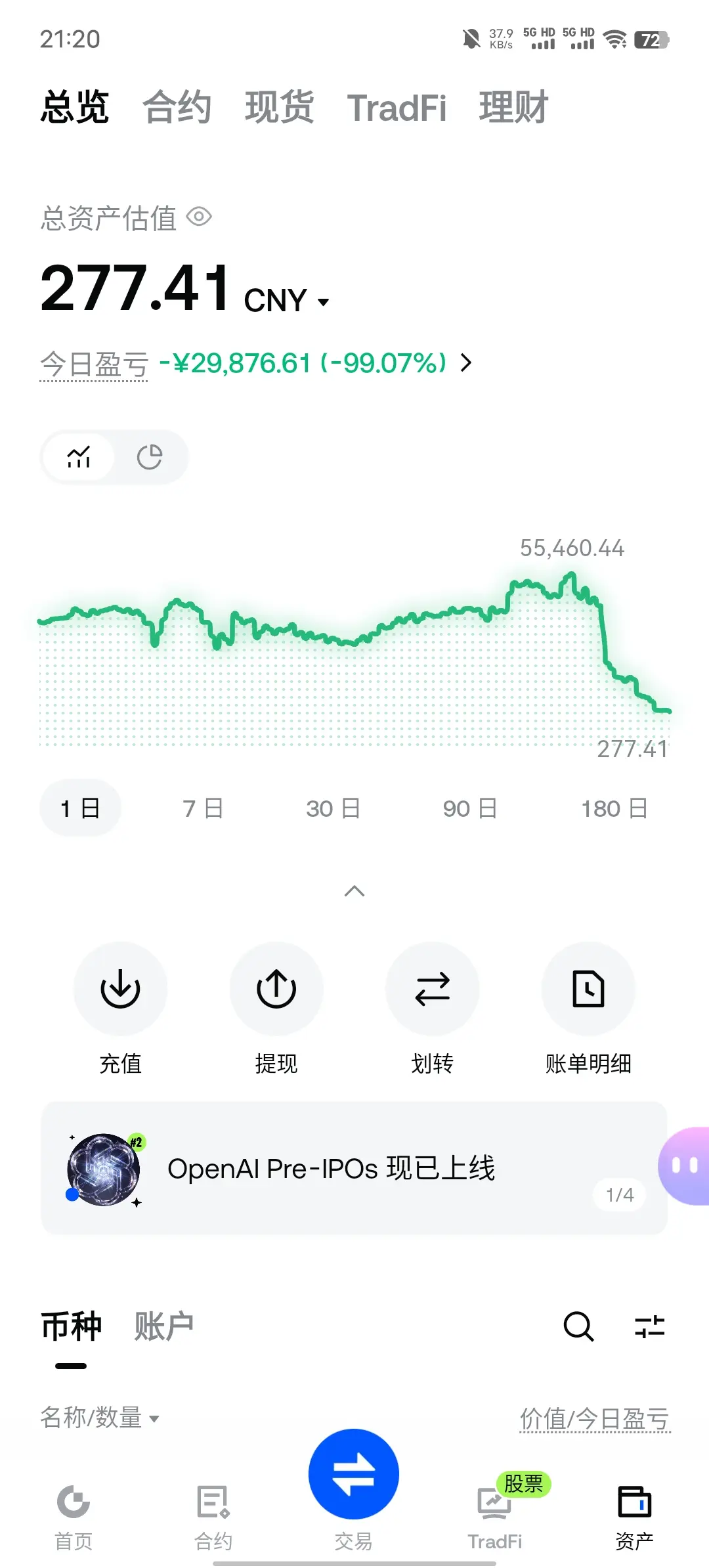This screenshot has width=709, height=1568.
Task: Open the OpenAI Pre-IPOs banner
Action: (x=354, y=1168)
